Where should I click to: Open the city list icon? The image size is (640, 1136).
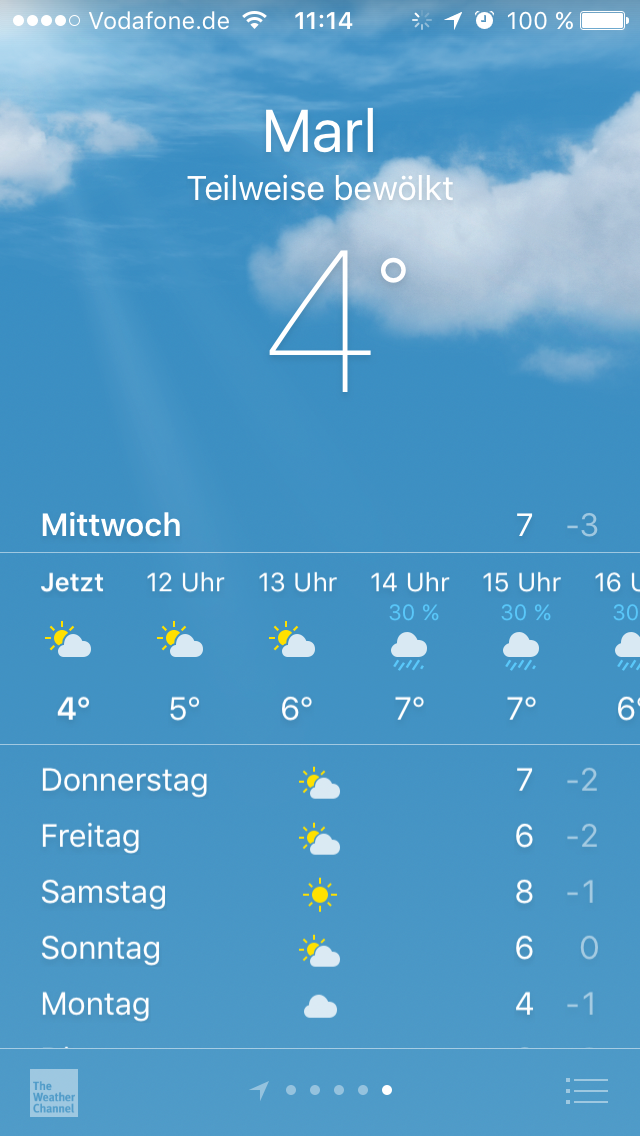point(586,1090)
